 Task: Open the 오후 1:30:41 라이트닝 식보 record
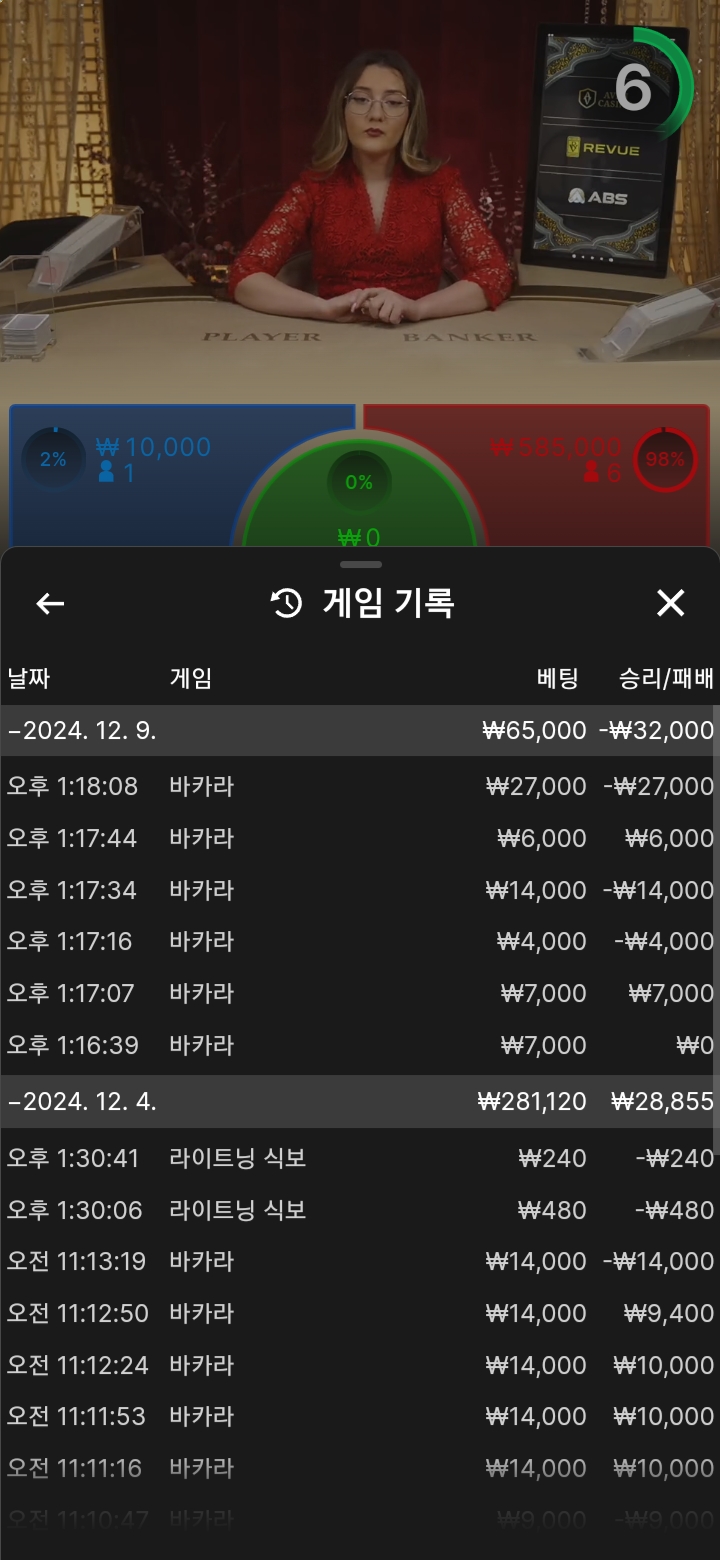(x=360, y=1158)
